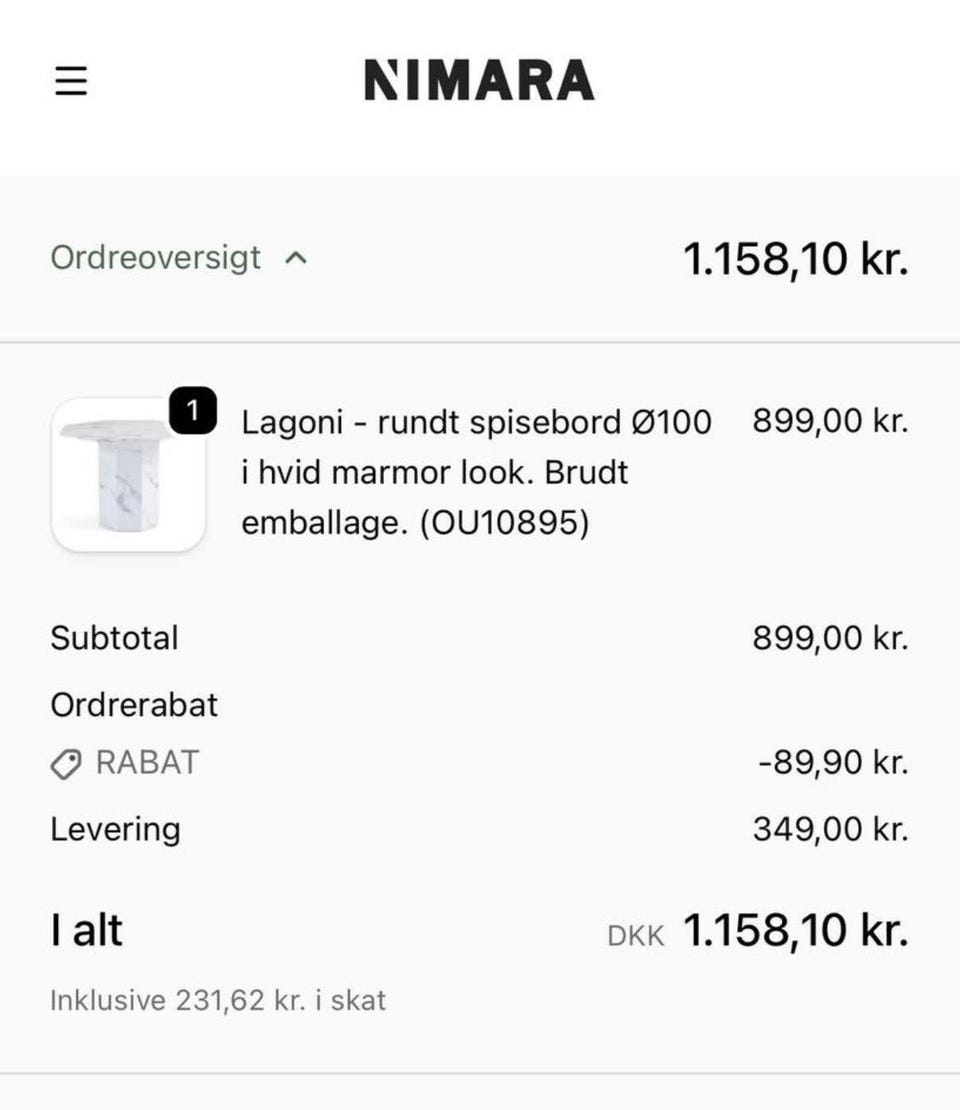
Task: Collapse the Ordreoversigt order summary
Action: point(180,258)
